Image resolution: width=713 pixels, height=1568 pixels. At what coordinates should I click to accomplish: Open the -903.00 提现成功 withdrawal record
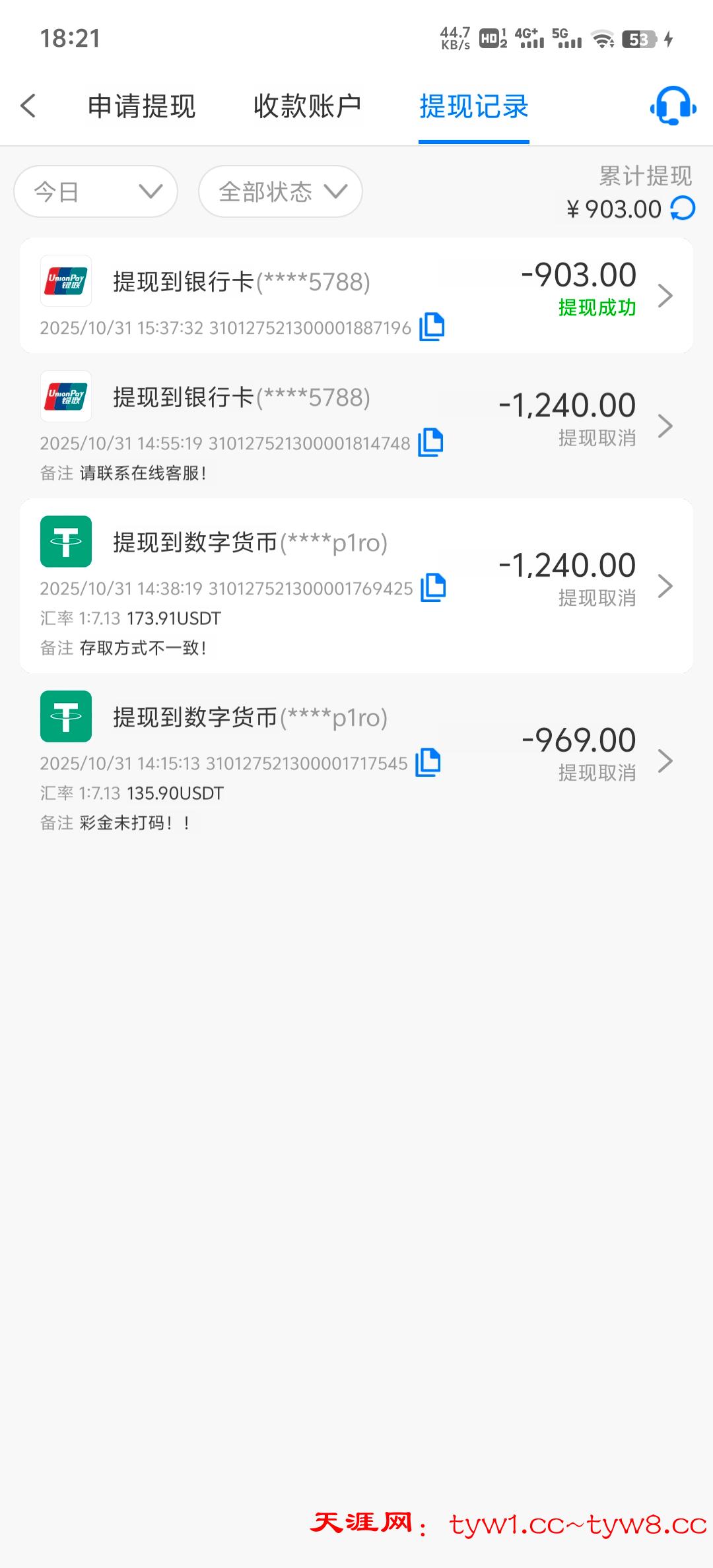[x=665, y=295]
